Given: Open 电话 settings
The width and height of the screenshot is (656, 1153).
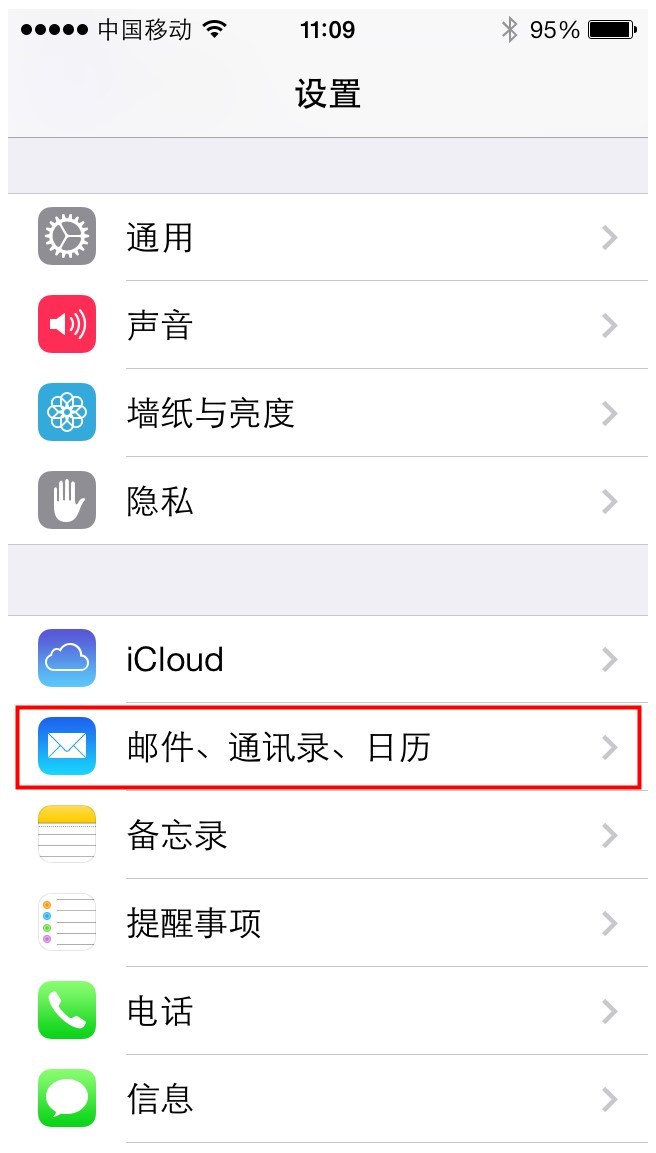Looking at the screenshot, I should 328,1011.
